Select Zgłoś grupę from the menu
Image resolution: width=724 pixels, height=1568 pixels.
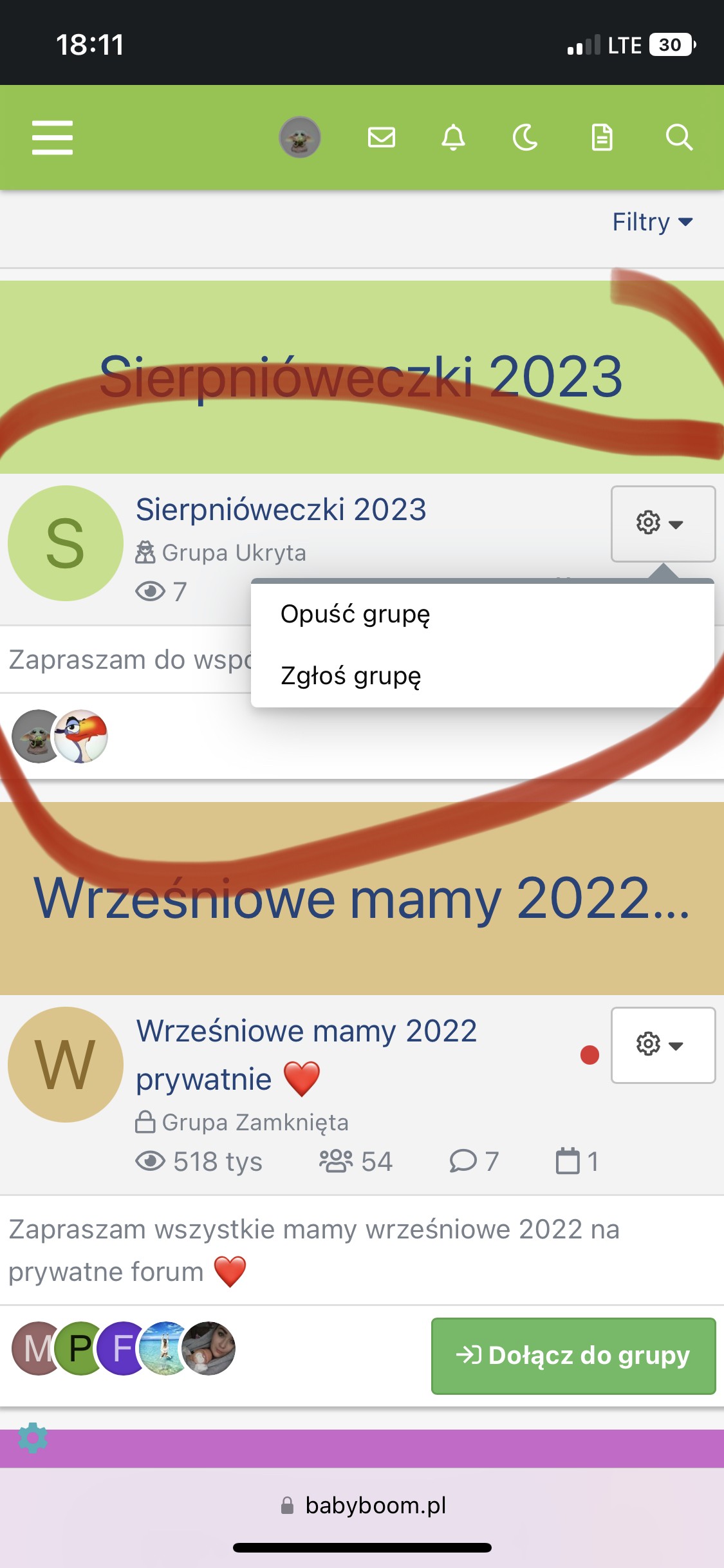click(351, 676)
